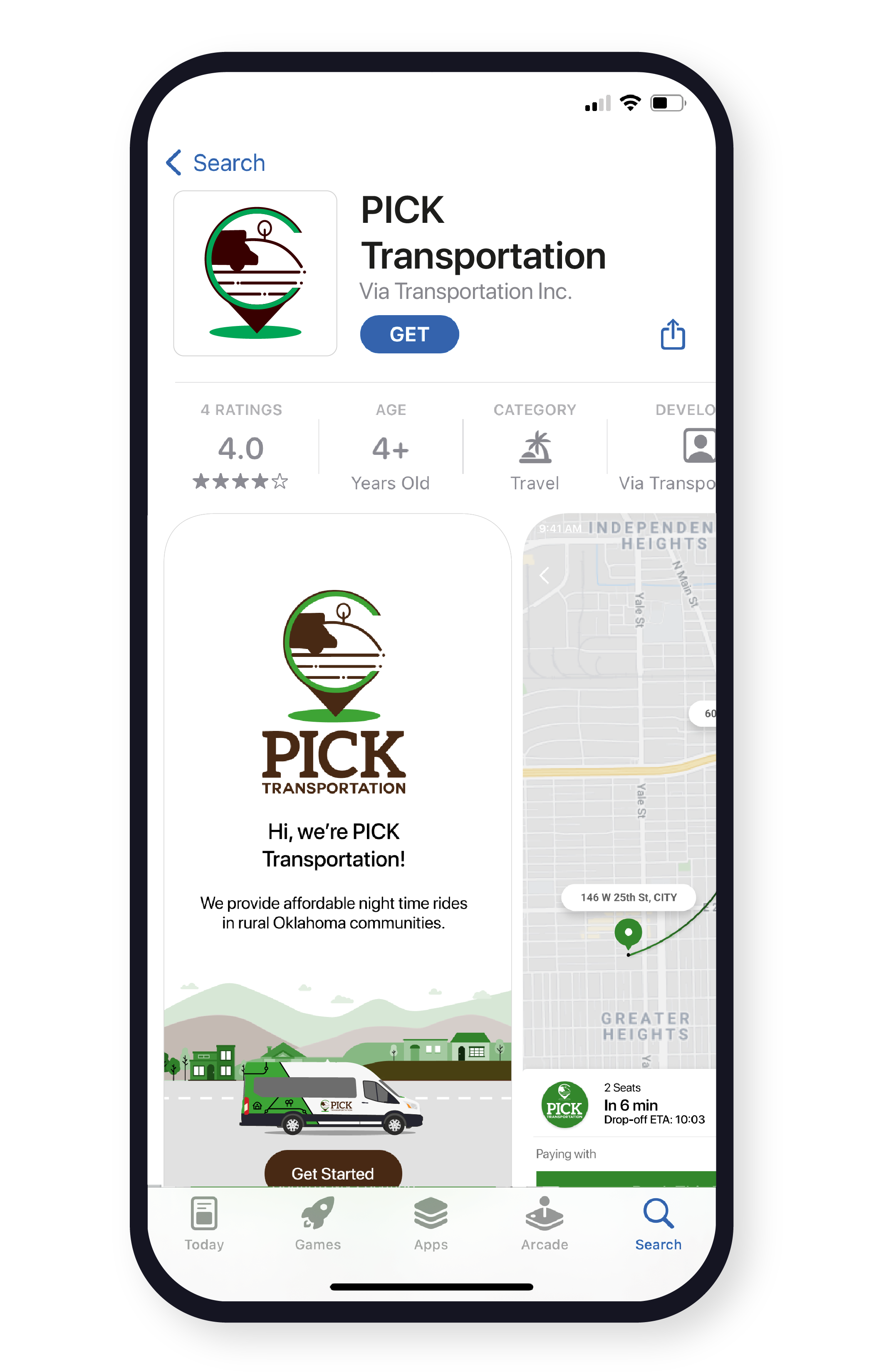Viewport: 874px width, 1372px height.
Task: Tap the Get Started button in the screenshot
Action: click(x=334, y=1173)
